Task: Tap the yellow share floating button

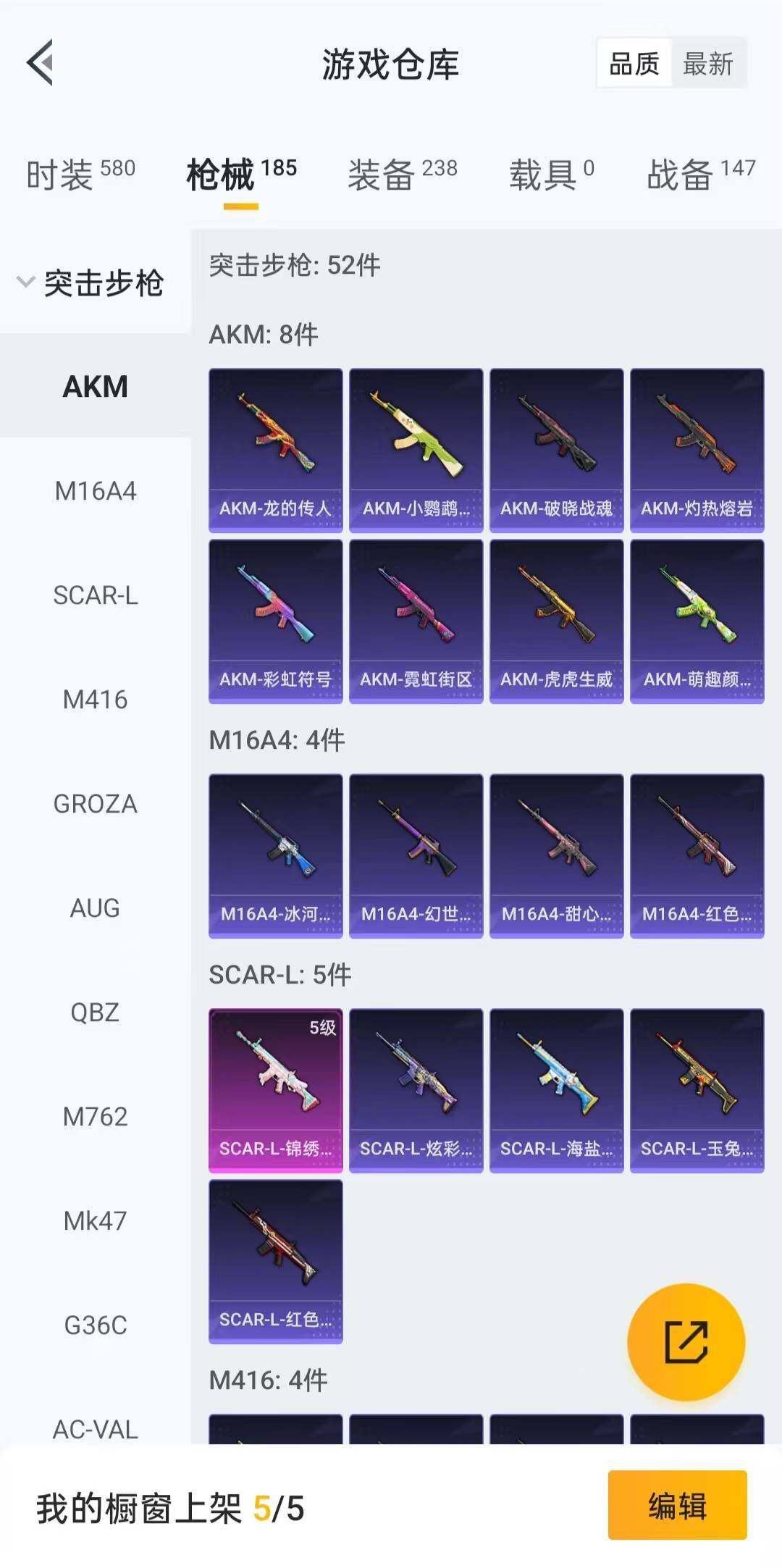Action: (686, 1342)
